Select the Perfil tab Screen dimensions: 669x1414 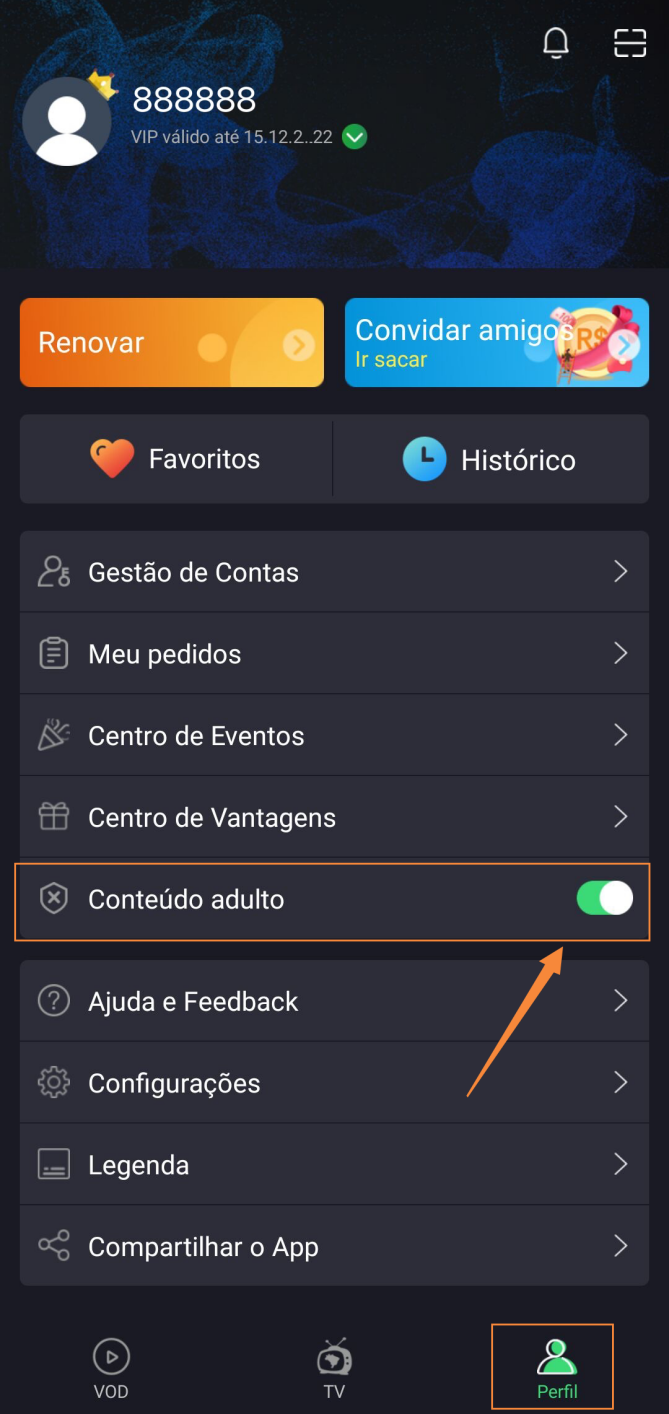tap(557, 1367)
